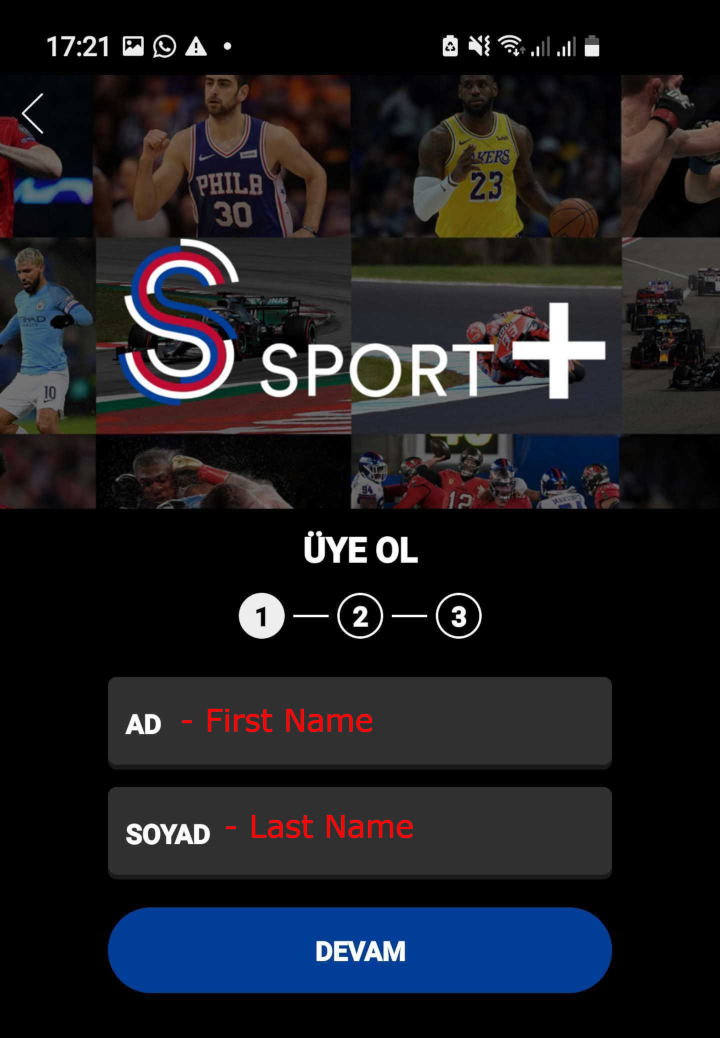720x1038 pixels.
Task: Focus the AD first name field
Action: (360, 721)
